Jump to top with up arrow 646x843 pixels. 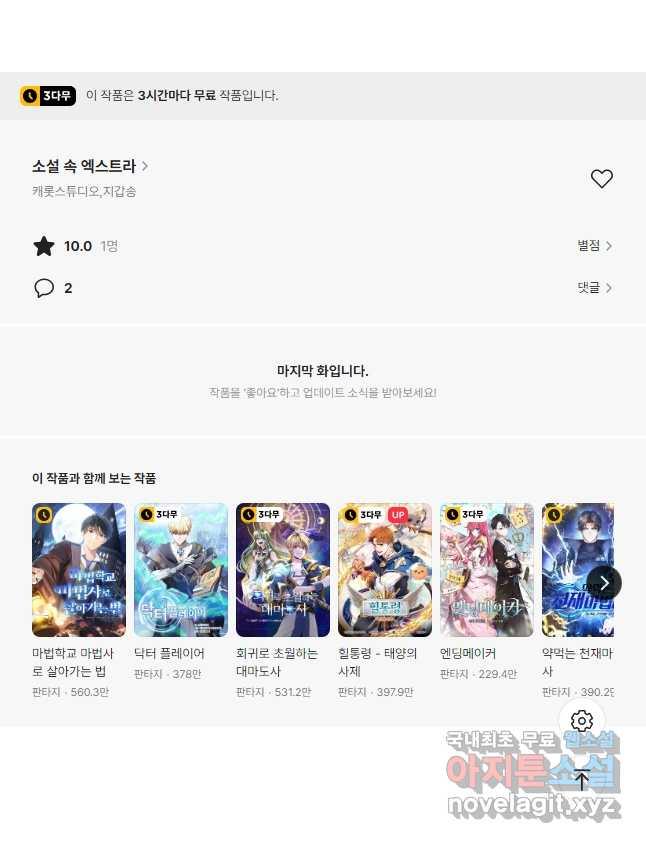pos(582,781)
